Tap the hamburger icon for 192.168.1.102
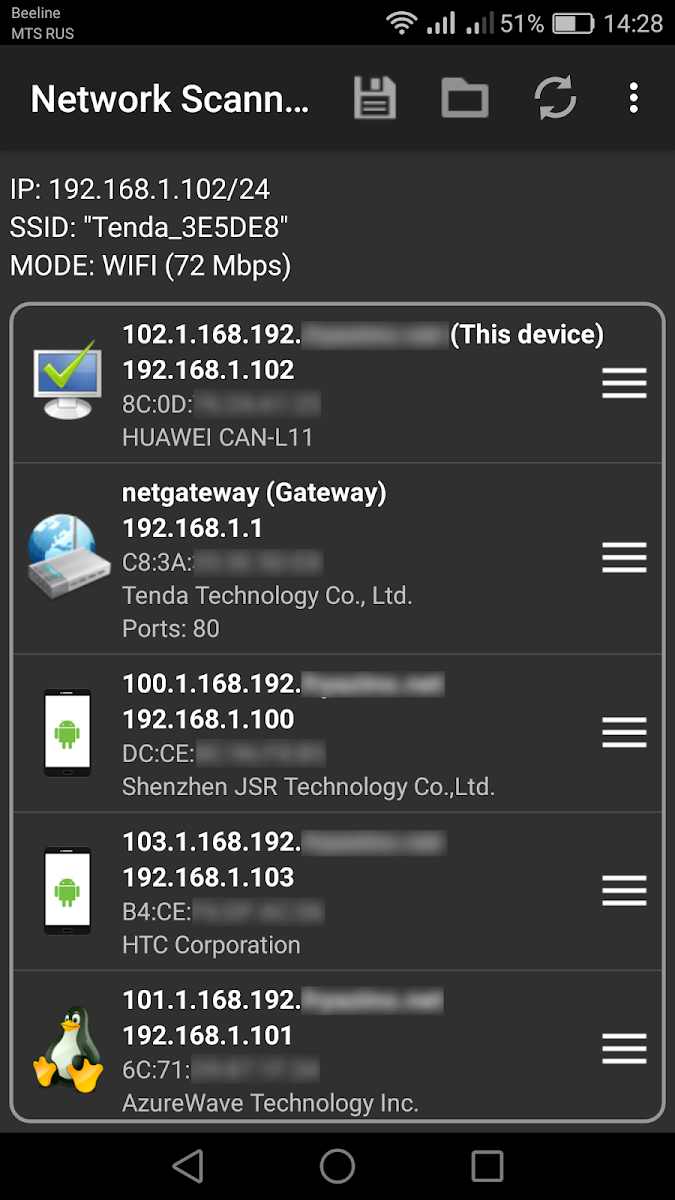This screenshot has height=1200, width=675. pos(624,383)
